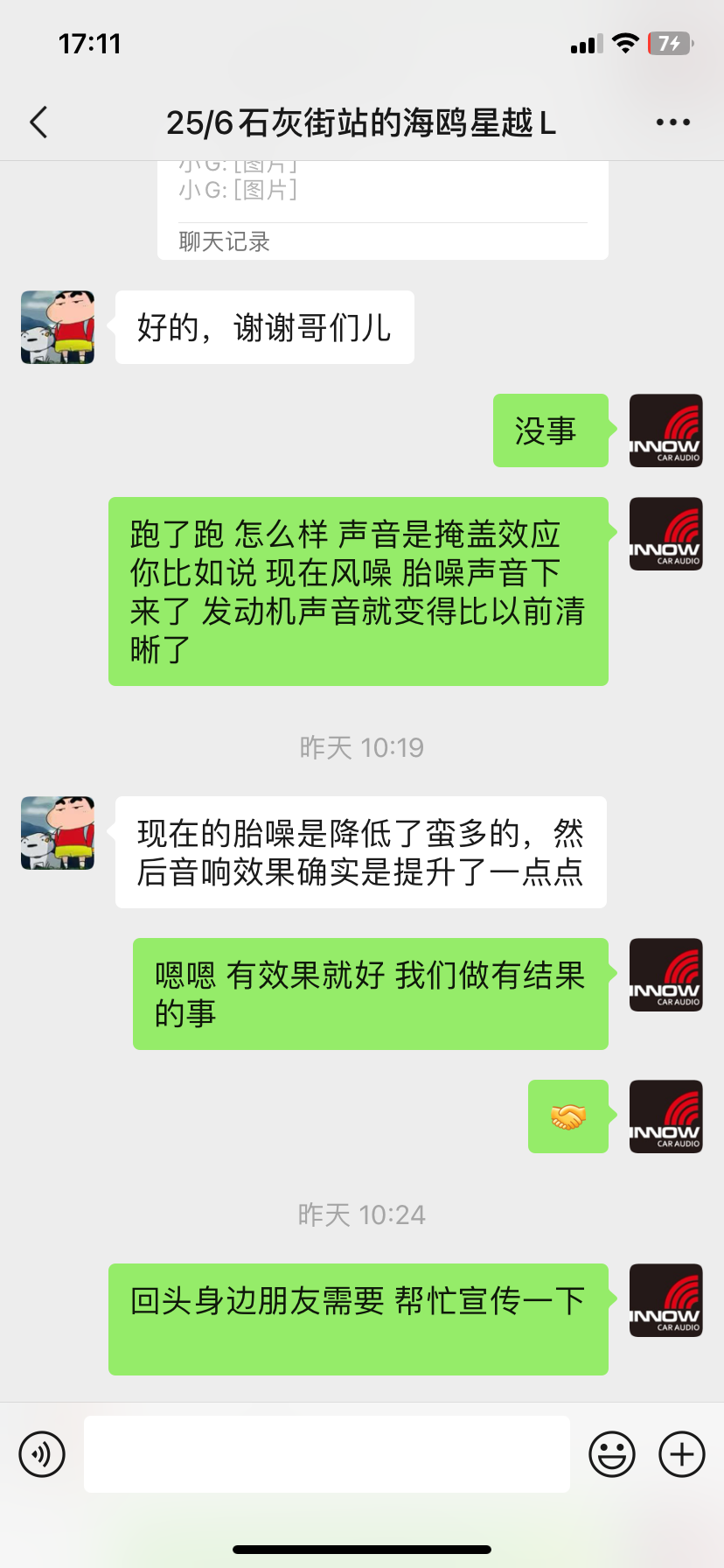
Task: Open the chat info three-dot menu
Action: coord(672,122)
